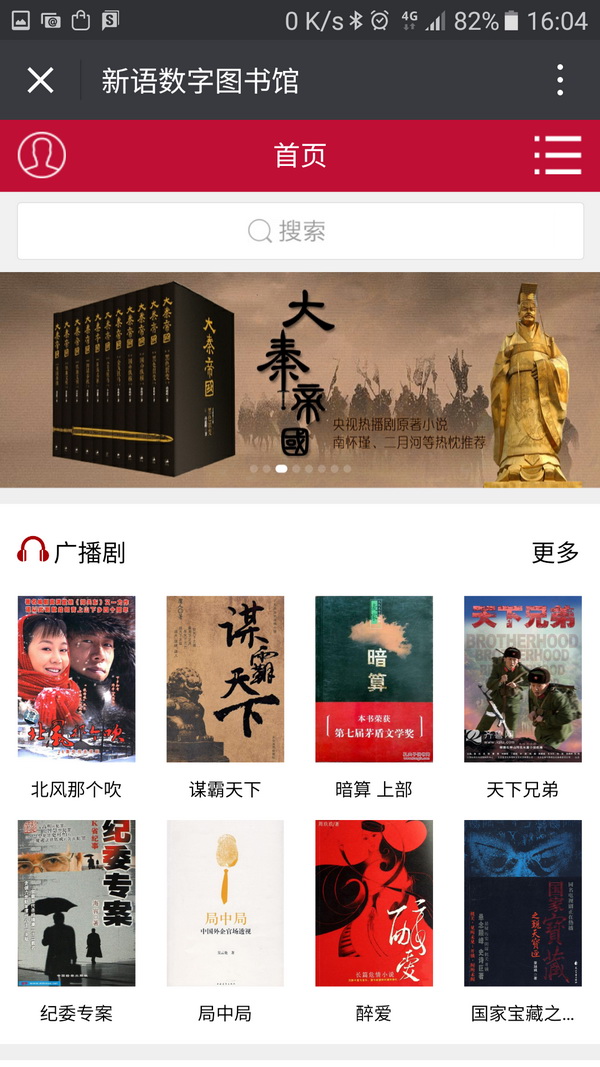Open the book 局中局
The height and width of the screenshot is (1067, 600).
225,903
